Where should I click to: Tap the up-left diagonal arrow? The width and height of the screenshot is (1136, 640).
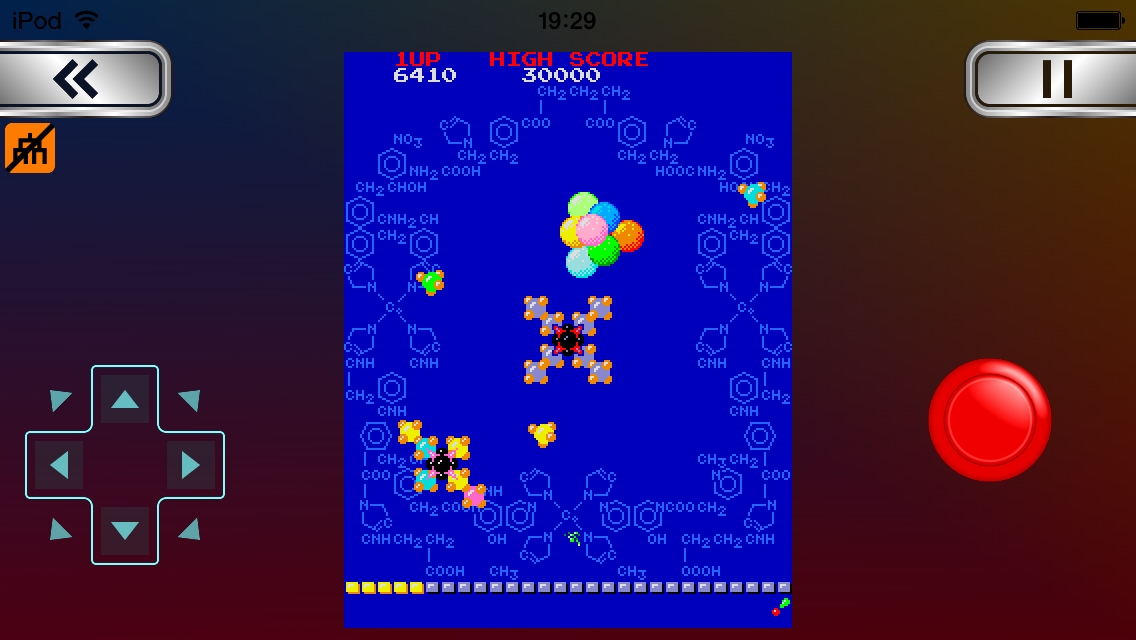click(59, 399)
